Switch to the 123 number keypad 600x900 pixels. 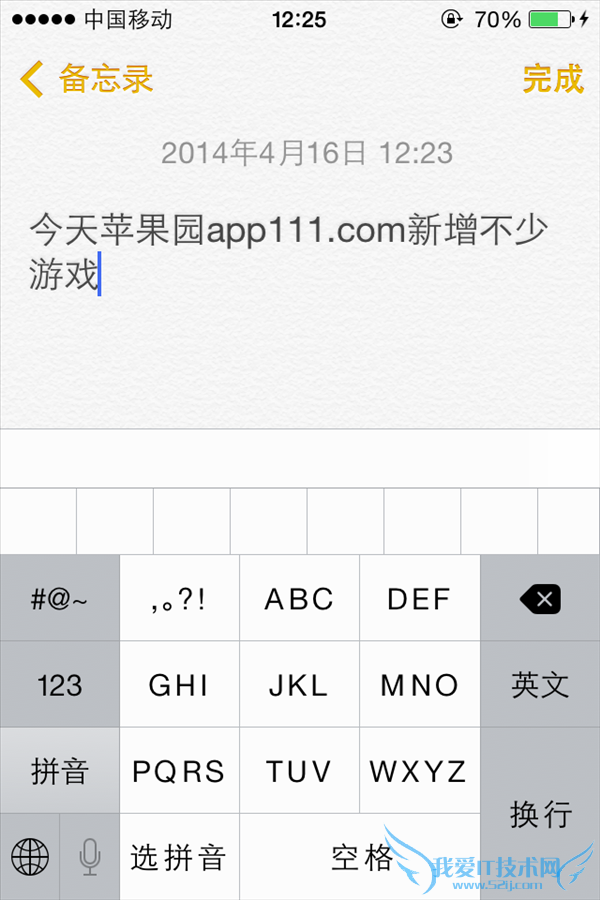pyautogui.click(x=60, y=685)
